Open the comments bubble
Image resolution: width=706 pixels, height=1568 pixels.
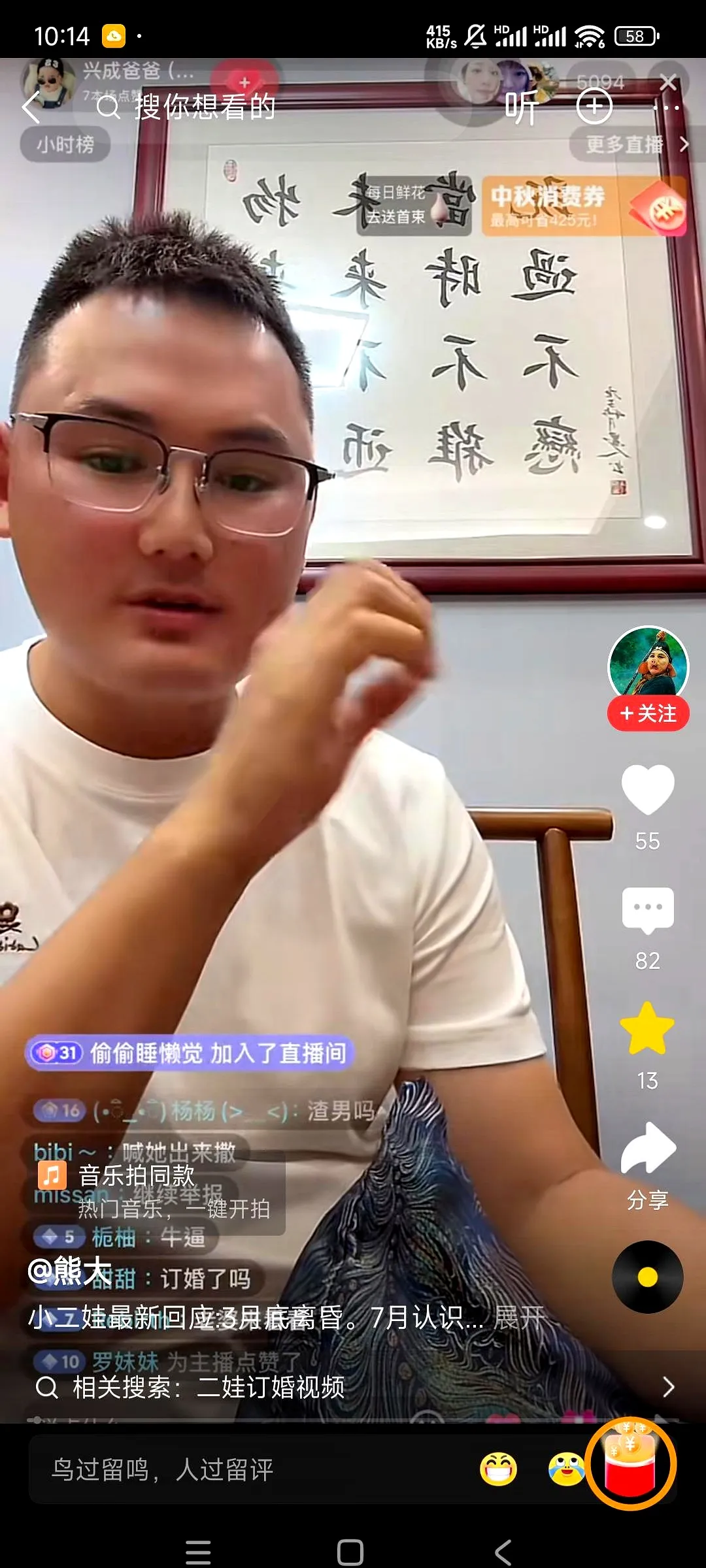pyautogui.click(x=647, y=909)
